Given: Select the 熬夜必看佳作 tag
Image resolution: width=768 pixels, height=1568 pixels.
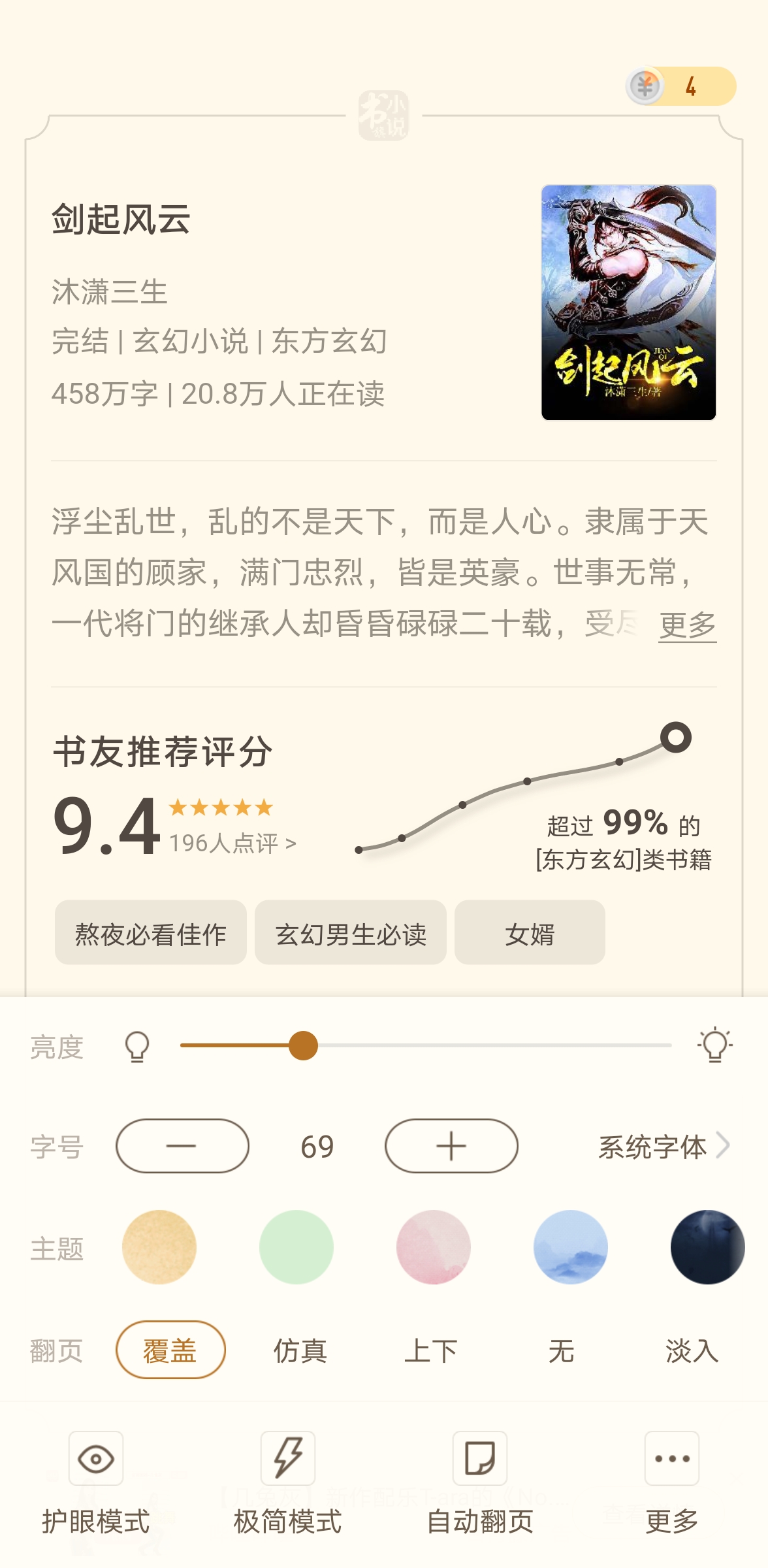Looking at the screenshot, I should (150, 933).
